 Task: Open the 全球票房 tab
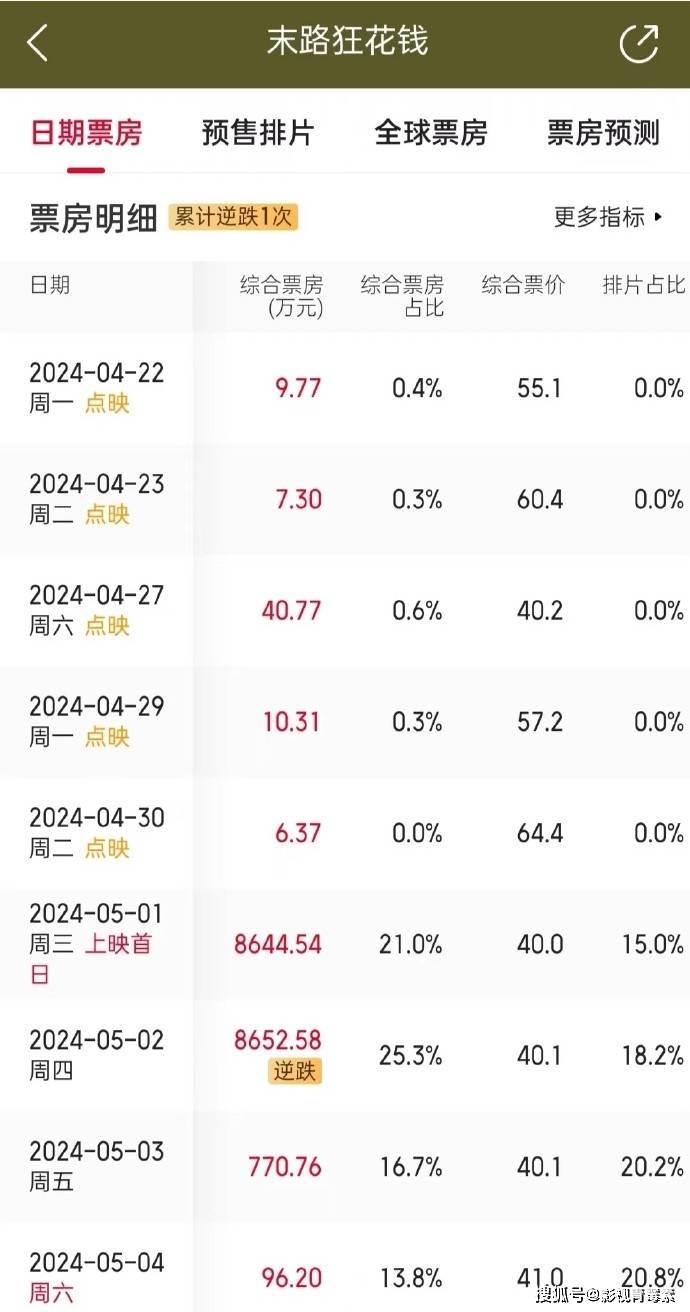[430, 133]
